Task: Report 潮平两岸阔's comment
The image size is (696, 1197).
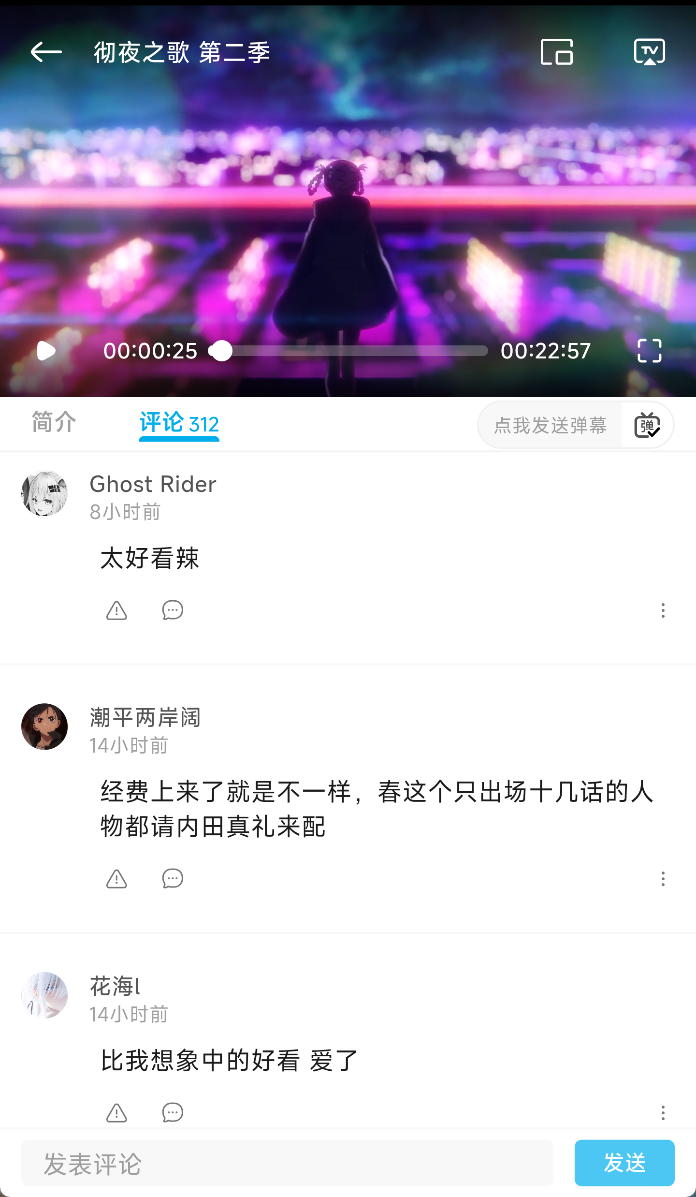Action: 117,879
